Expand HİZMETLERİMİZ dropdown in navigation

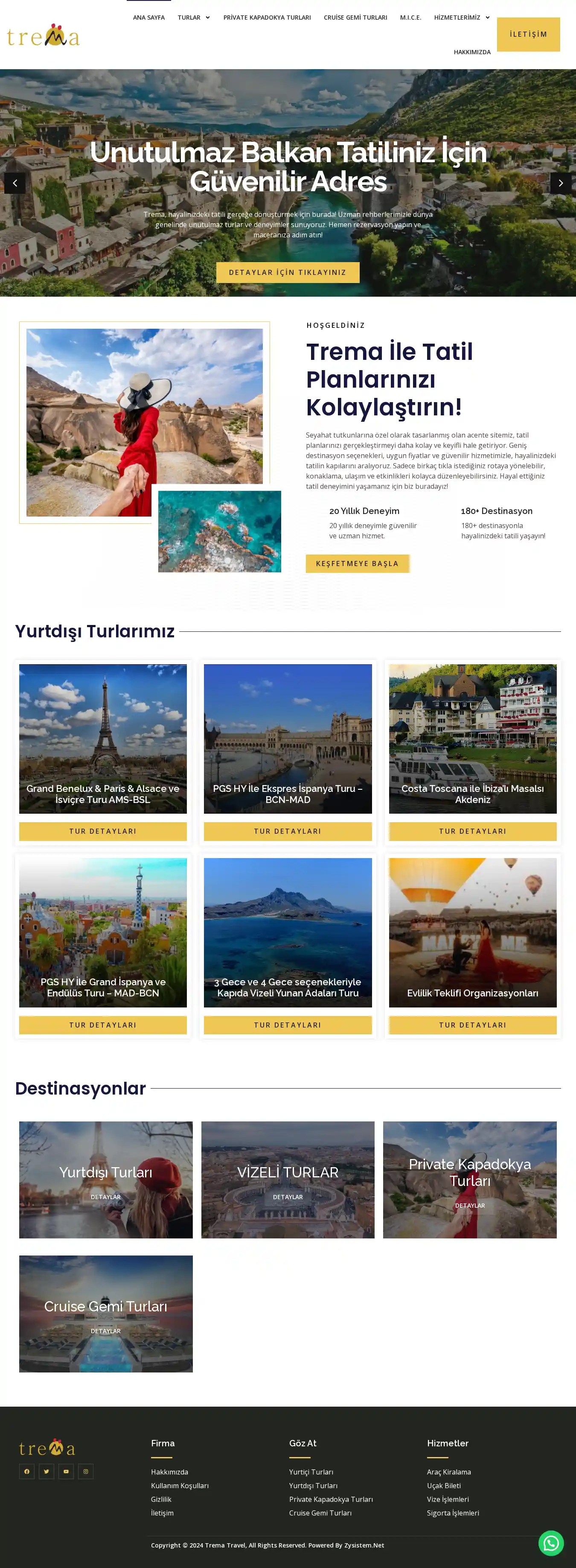(x=462, y=18)
